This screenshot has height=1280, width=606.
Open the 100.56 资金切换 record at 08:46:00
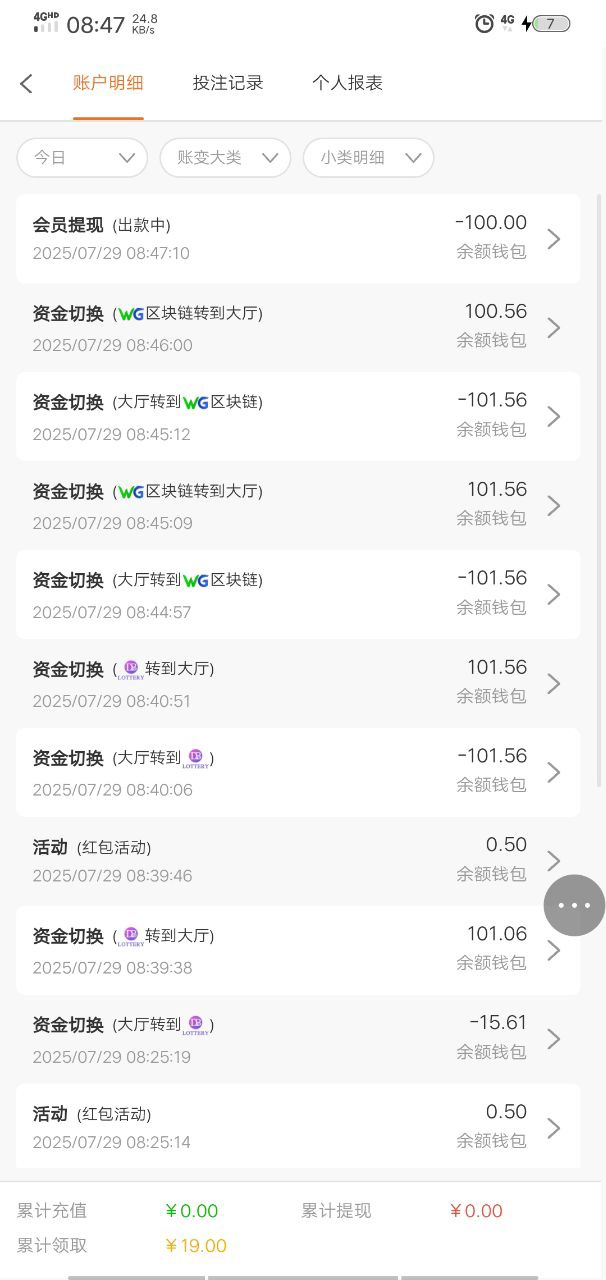tap(298, 328)
